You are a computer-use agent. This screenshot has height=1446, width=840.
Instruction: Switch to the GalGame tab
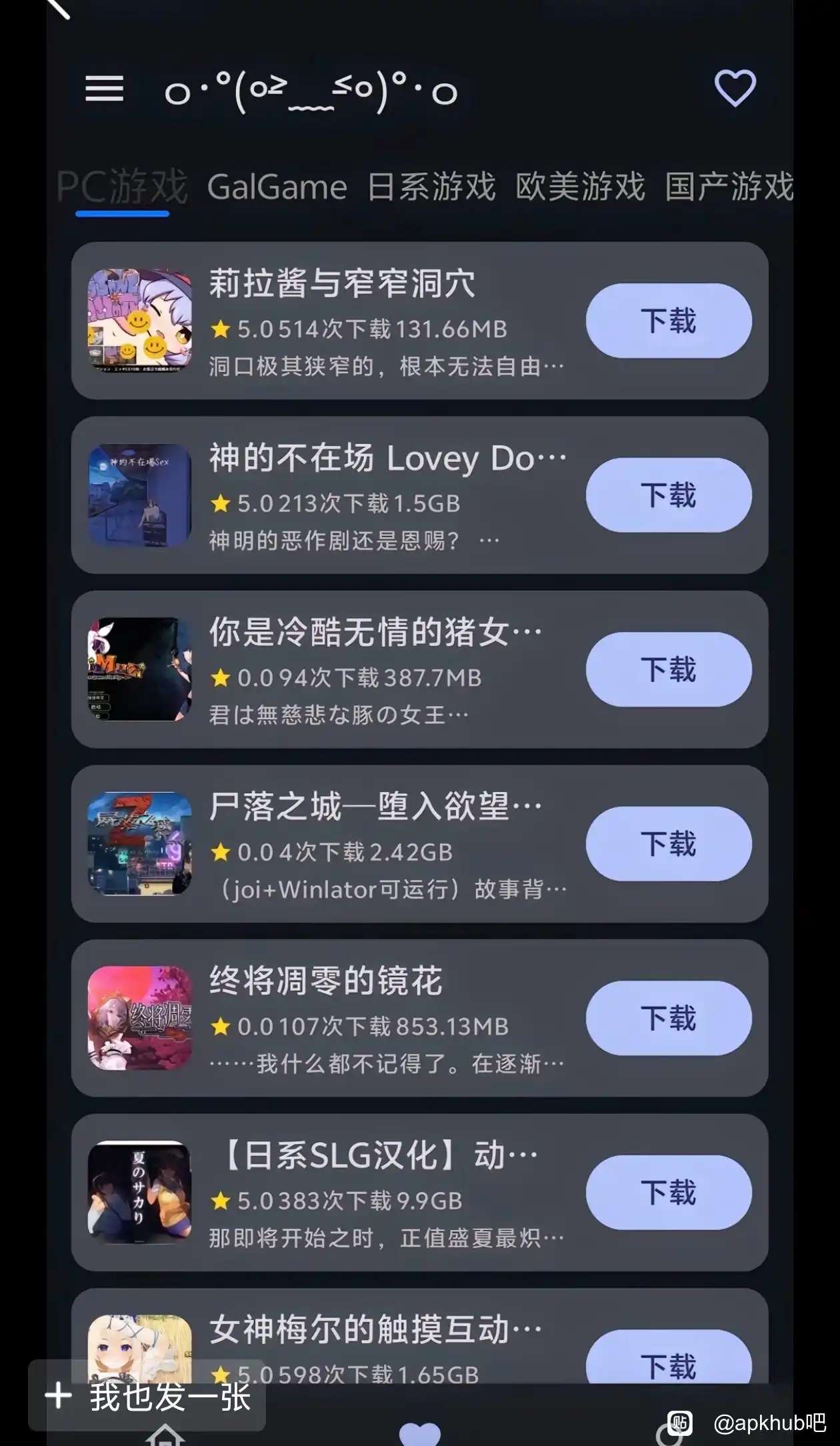pos(277,187)
